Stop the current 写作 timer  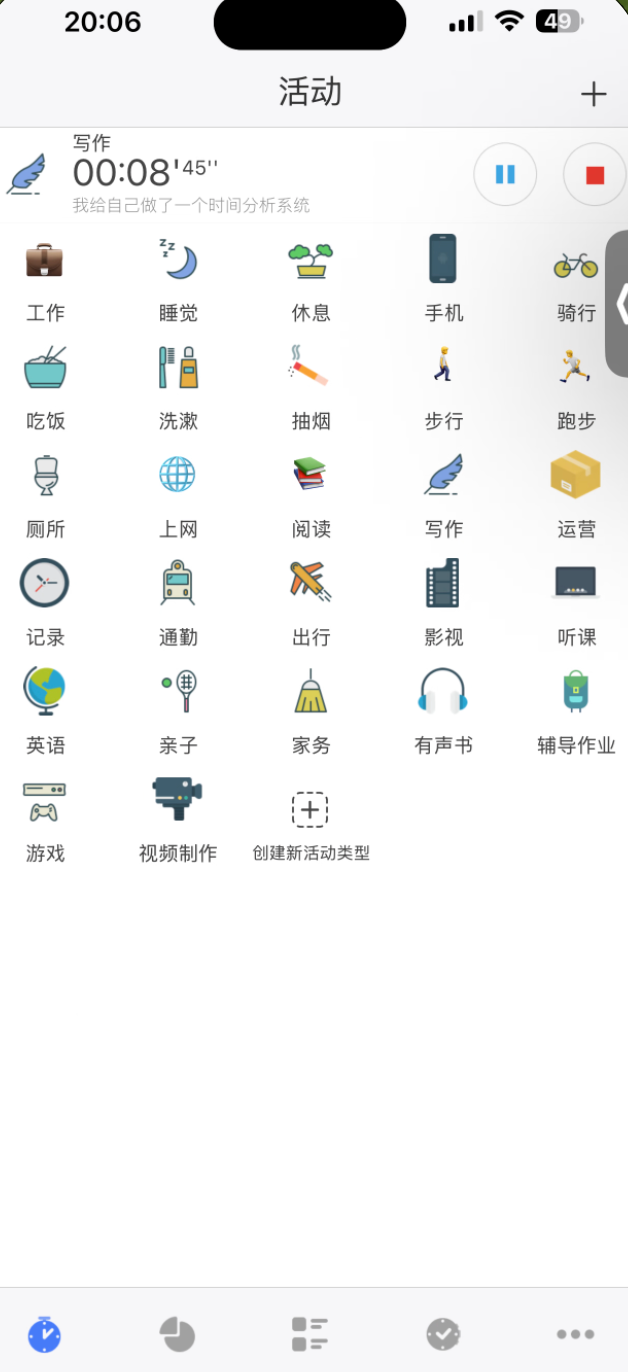(594, 175)
